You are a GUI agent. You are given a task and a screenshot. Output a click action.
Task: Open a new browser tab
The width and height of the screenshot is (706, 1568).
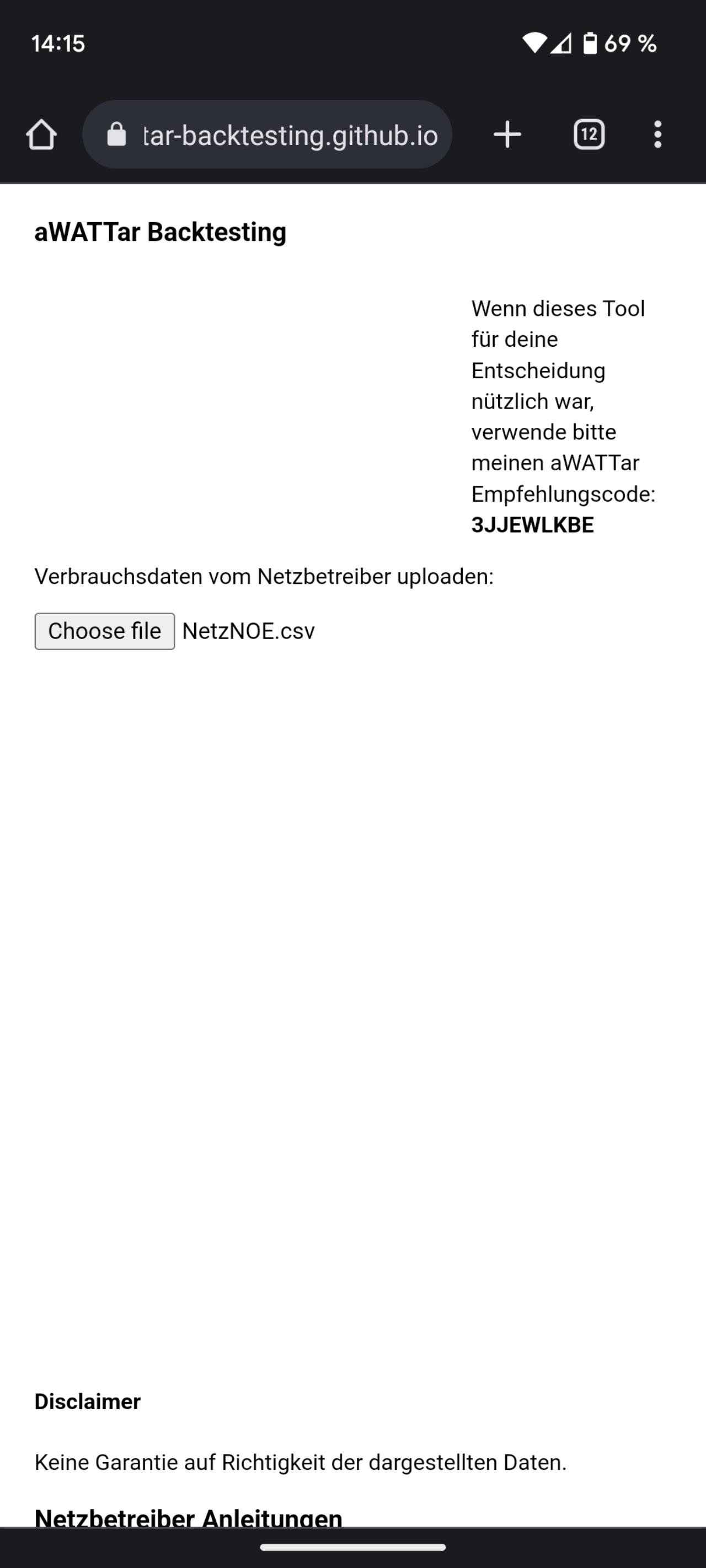[507, 135]
